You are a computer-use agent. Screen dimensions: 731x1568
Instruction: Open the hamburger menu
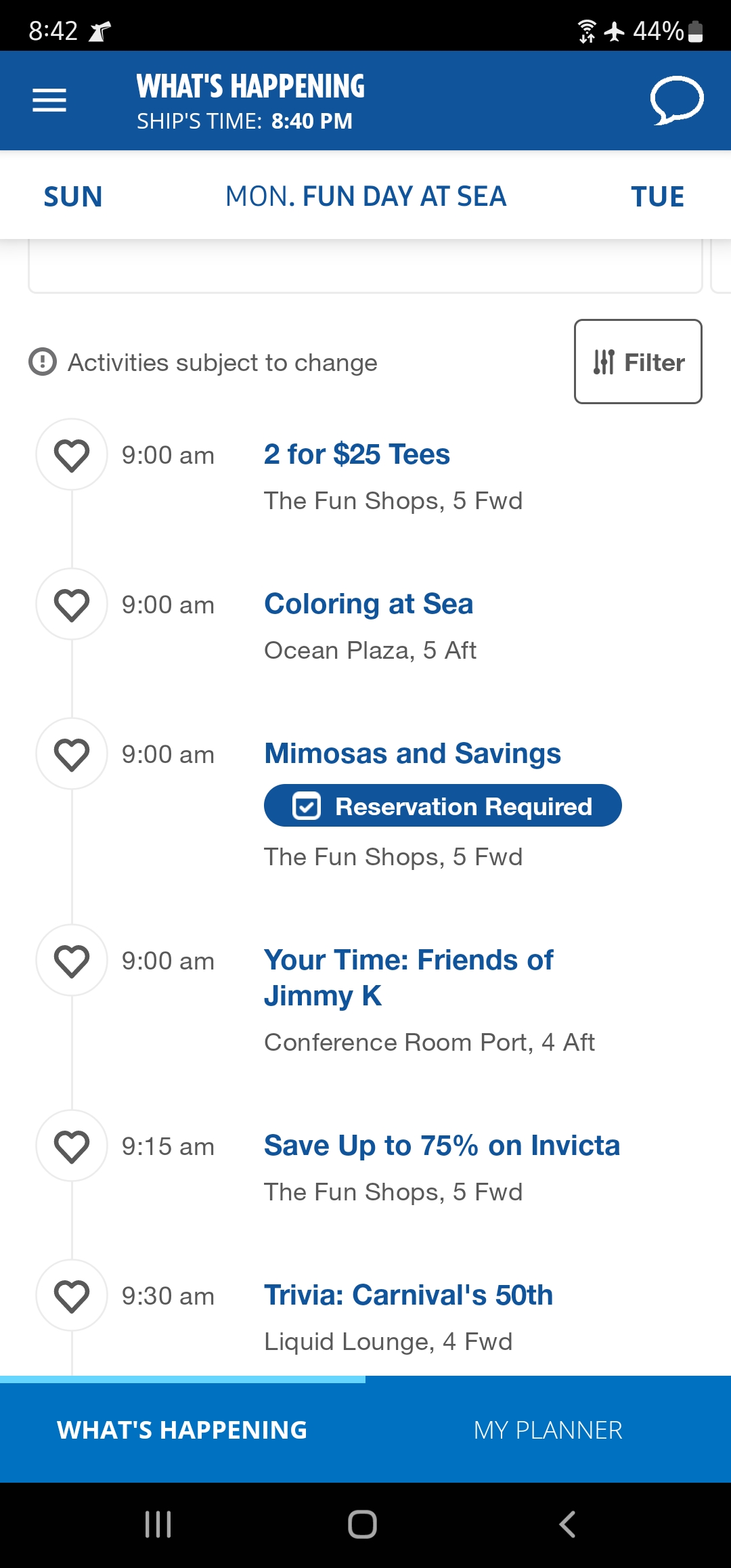(x=49, y=100)
